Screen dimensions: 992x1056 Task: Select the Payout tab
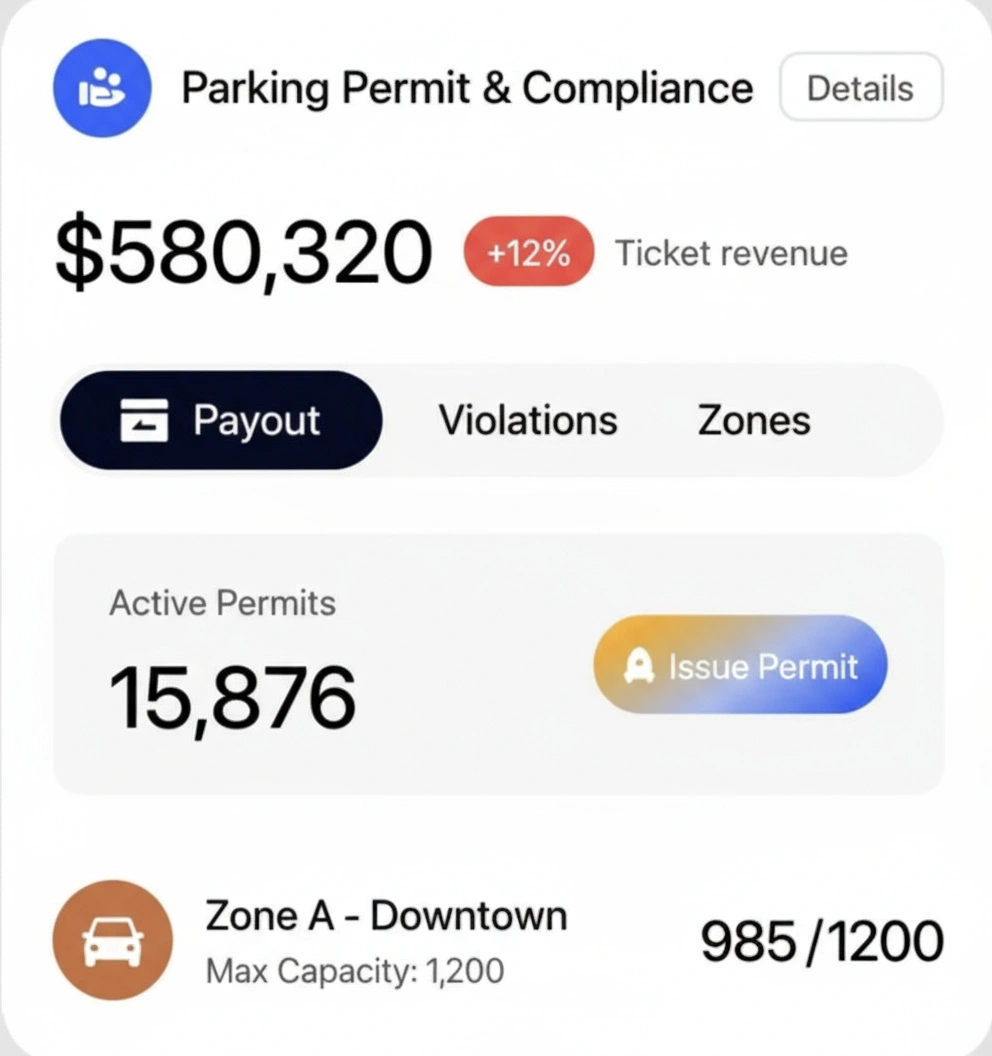[221, 421]
